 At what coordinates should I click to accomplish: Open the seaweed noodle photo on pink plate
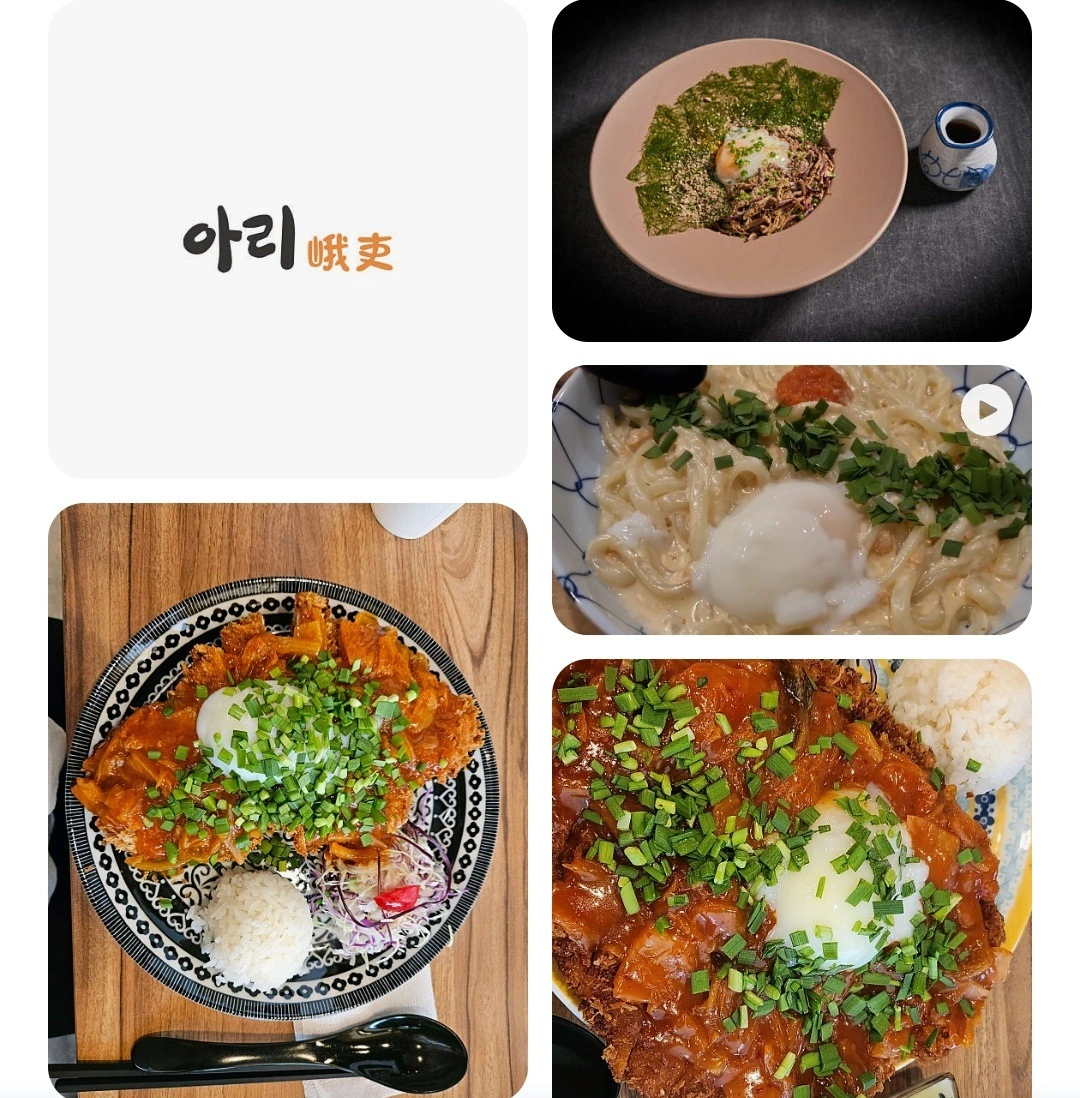(791, 171)
